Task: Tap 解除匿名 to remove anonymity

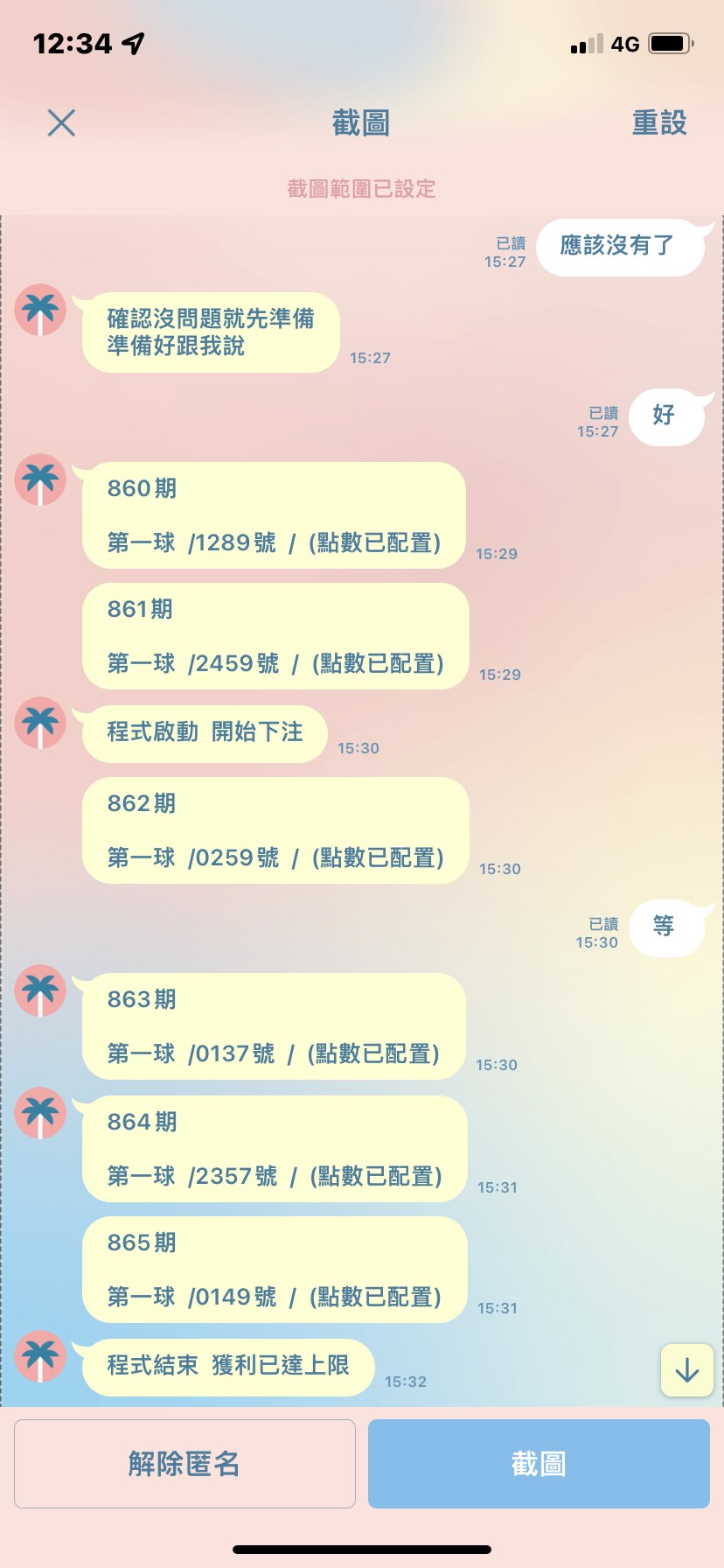Action: (184, 1464)
